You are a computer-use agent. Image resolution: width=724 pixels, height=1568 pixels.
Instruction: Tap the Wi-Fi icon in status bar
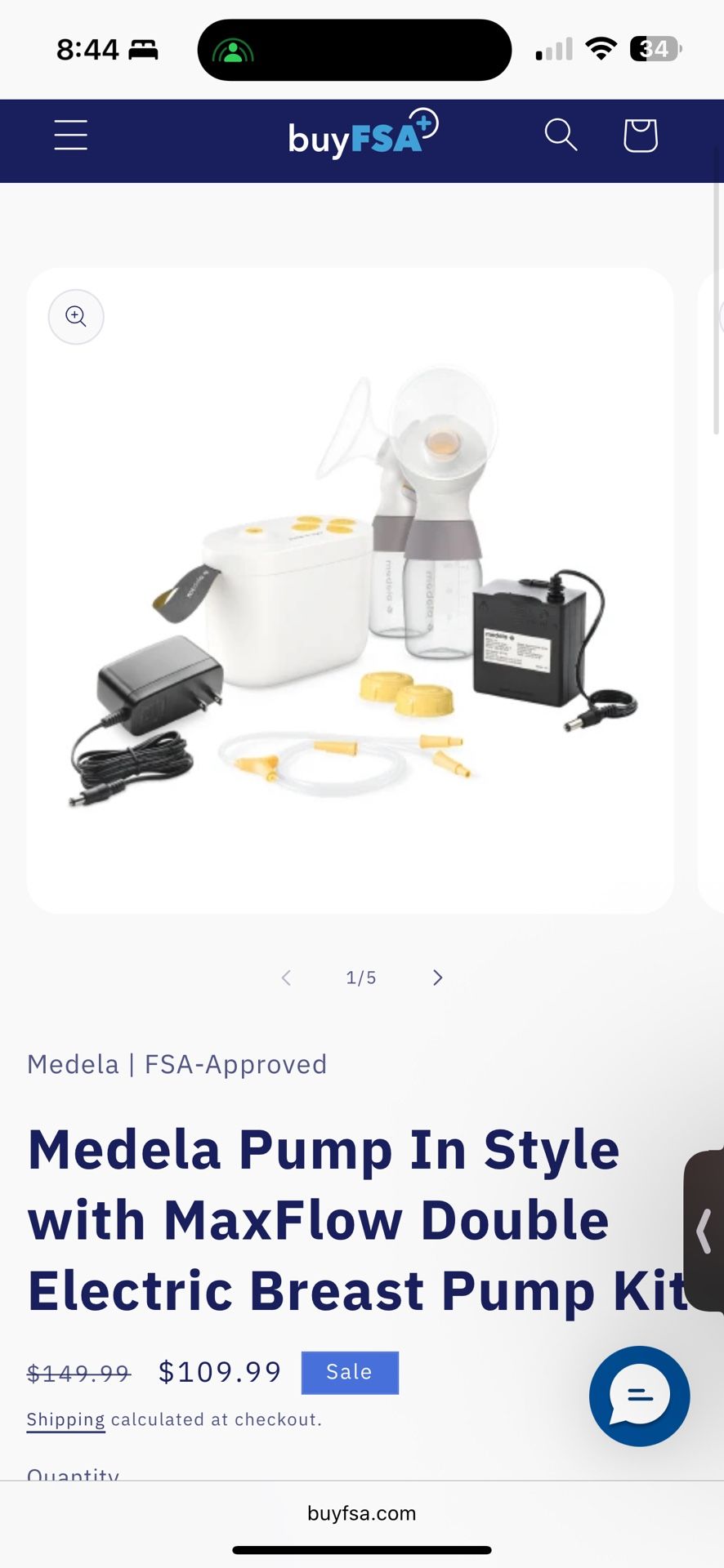601,48
